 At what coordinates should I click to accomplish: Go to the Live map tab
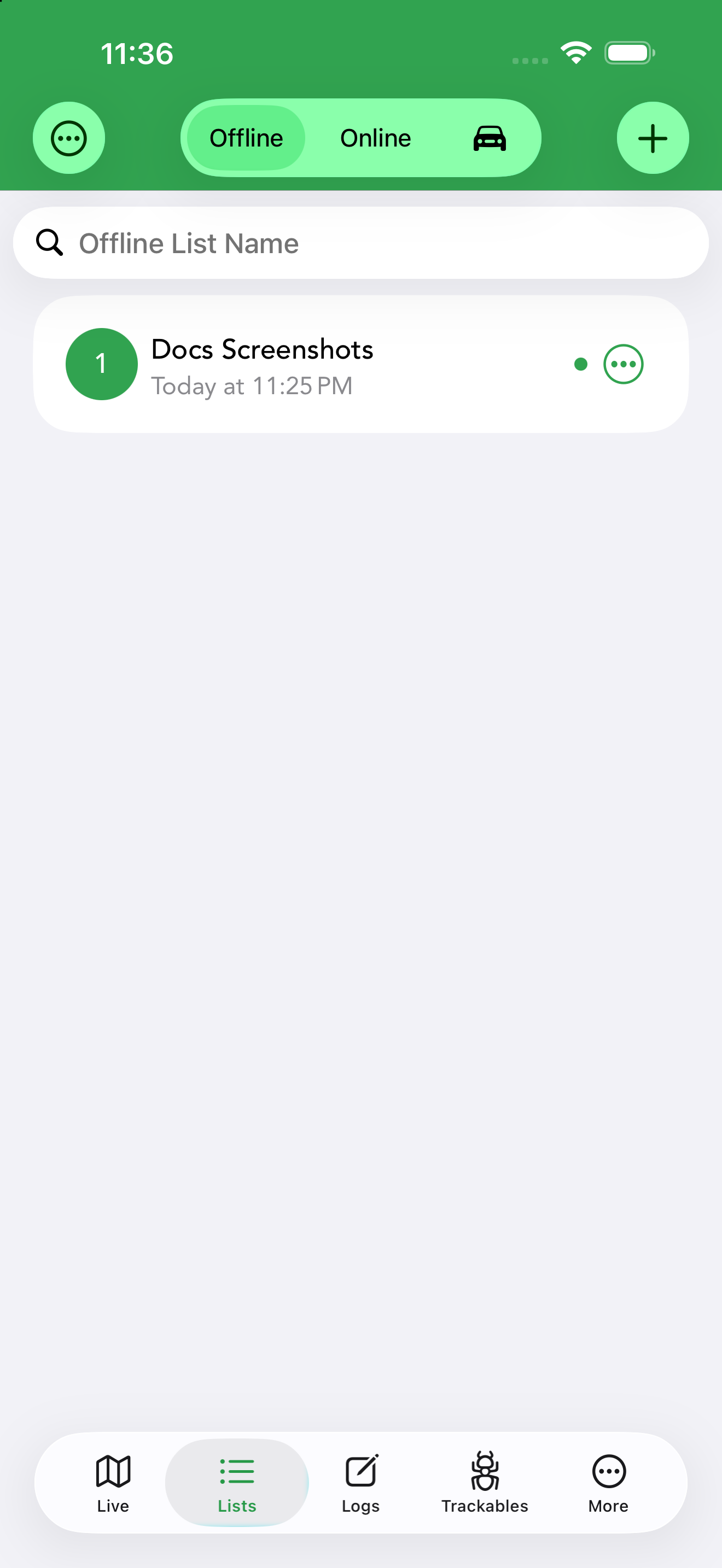point(113,1483)
